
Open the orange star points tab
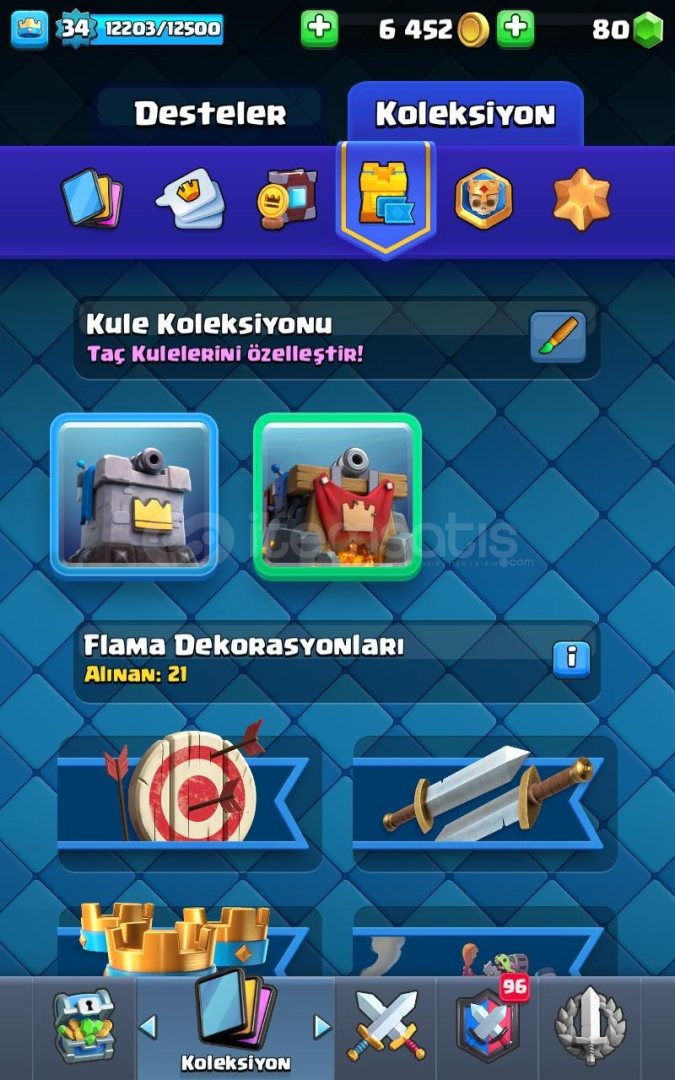click(582, 197)
